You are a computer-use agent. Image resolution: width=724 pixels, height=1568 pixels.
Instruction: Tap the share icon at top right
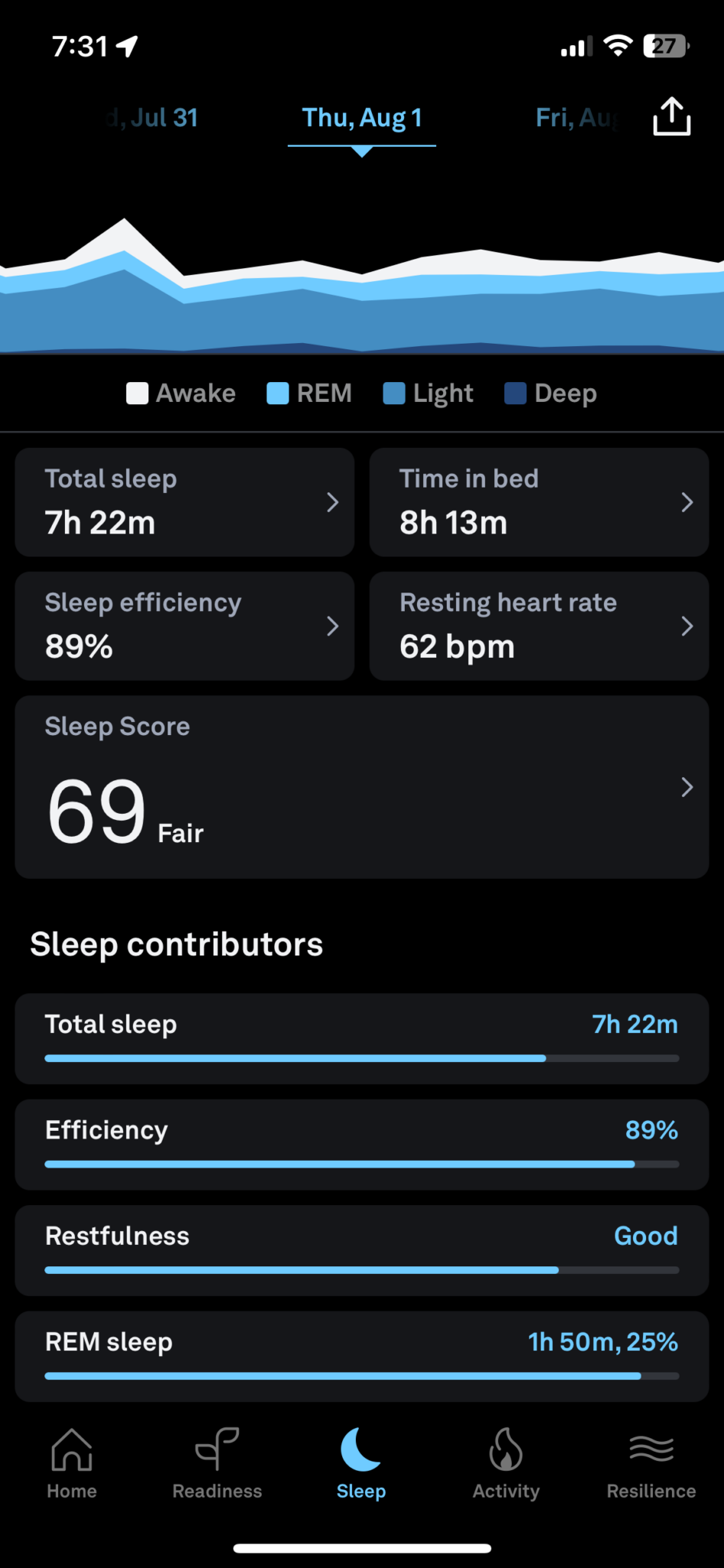(x=670, y=116)
